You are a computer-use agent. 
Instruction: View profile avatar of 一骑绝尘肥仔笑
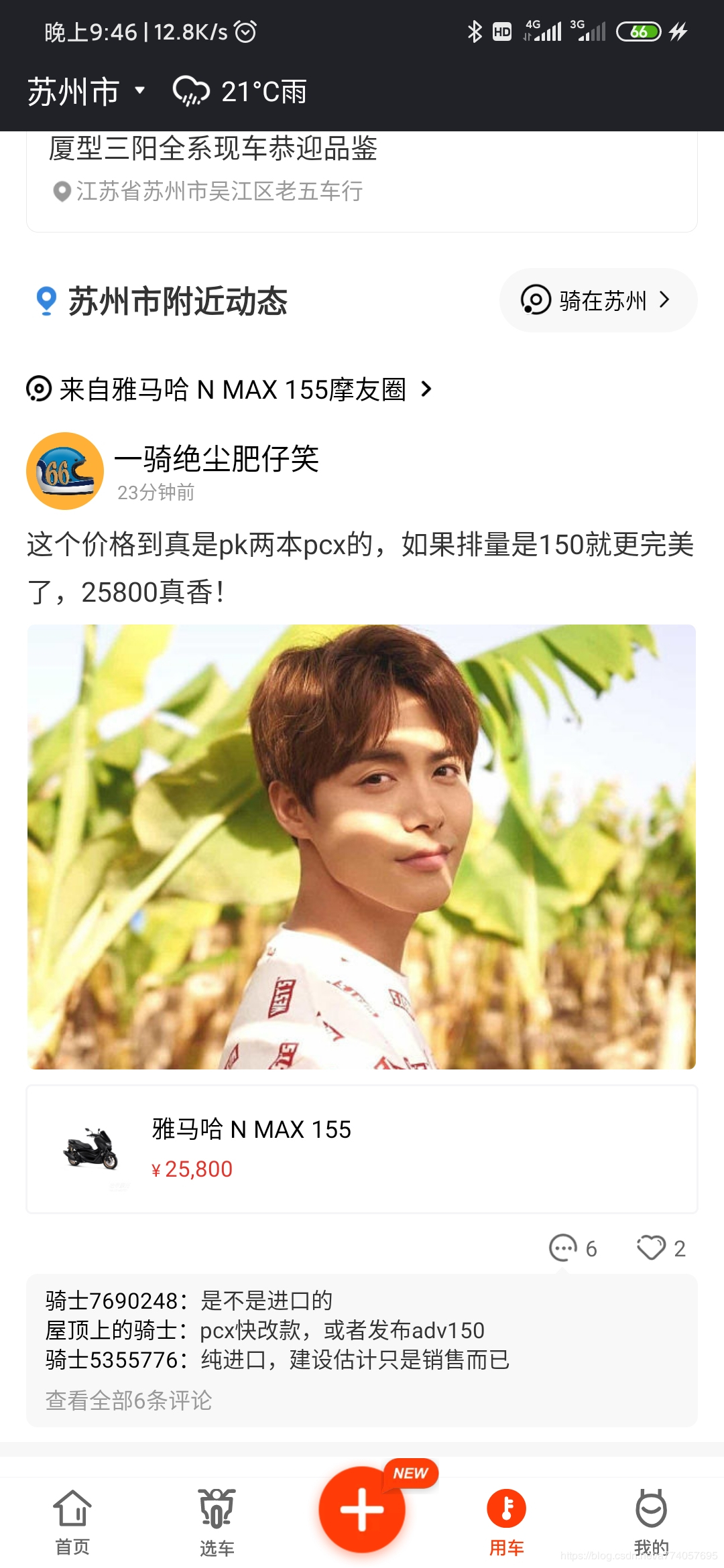click(65, 471)
